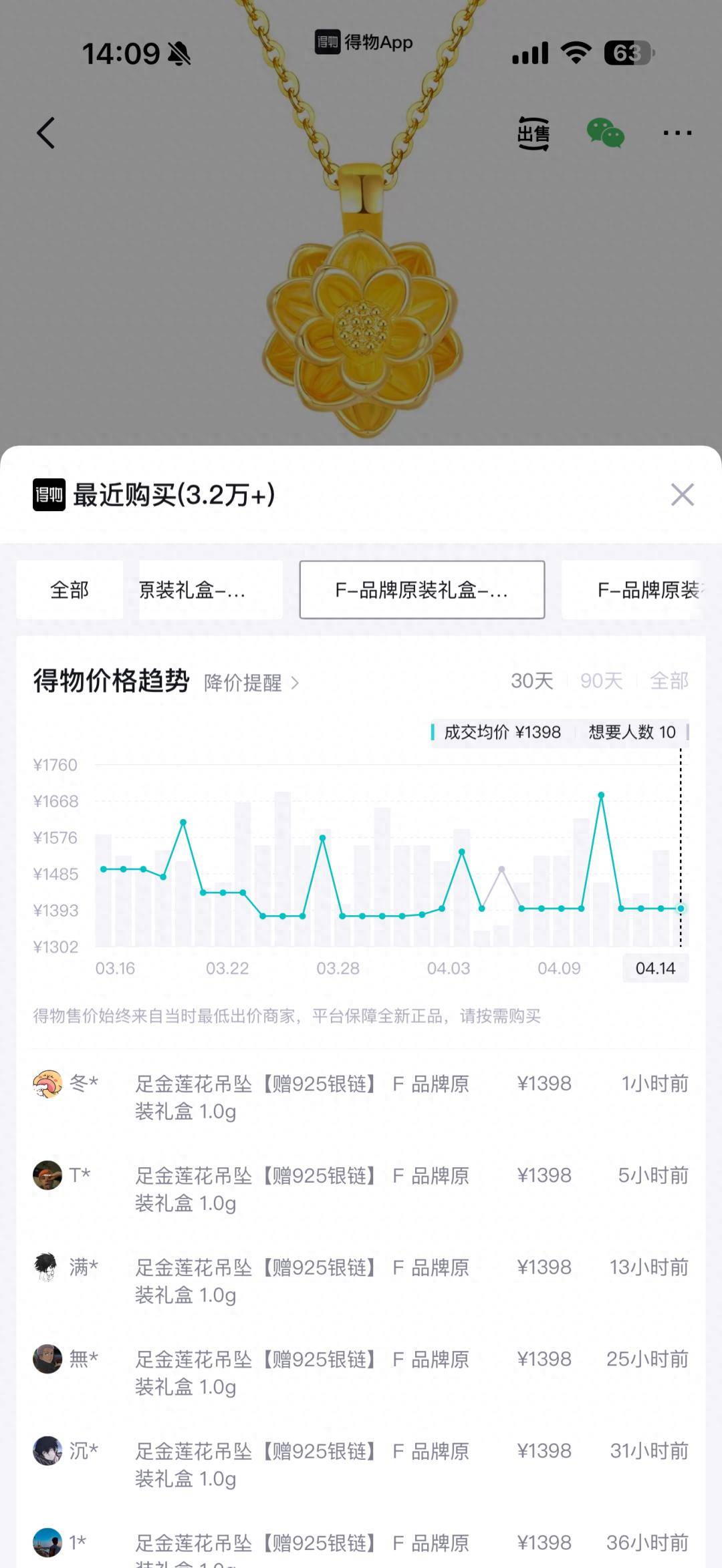
Task: Open the 出售 (sell) option
Action: [533, 134]
